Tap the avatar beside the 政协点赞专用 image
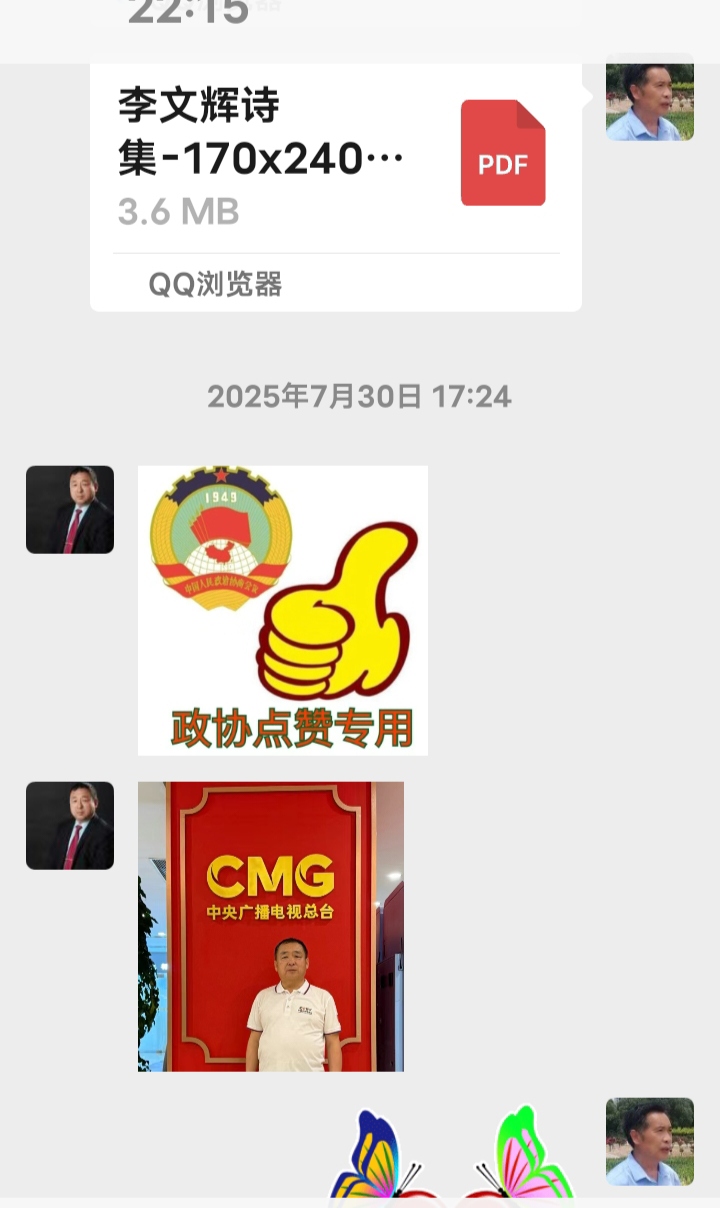 click(x=70, y=510)
